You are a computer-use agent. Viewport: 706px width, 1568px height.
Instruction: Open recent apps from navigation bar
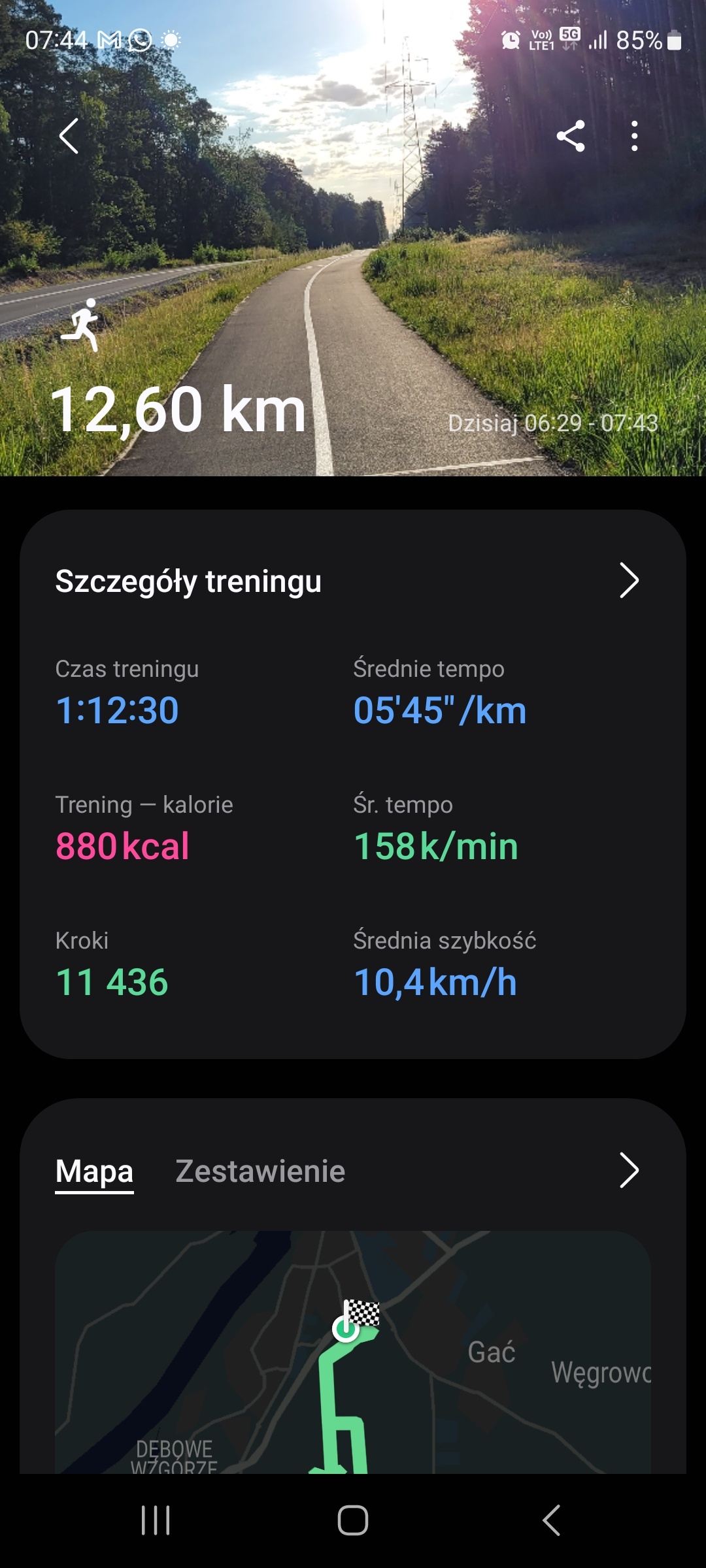click(156, 1520)
